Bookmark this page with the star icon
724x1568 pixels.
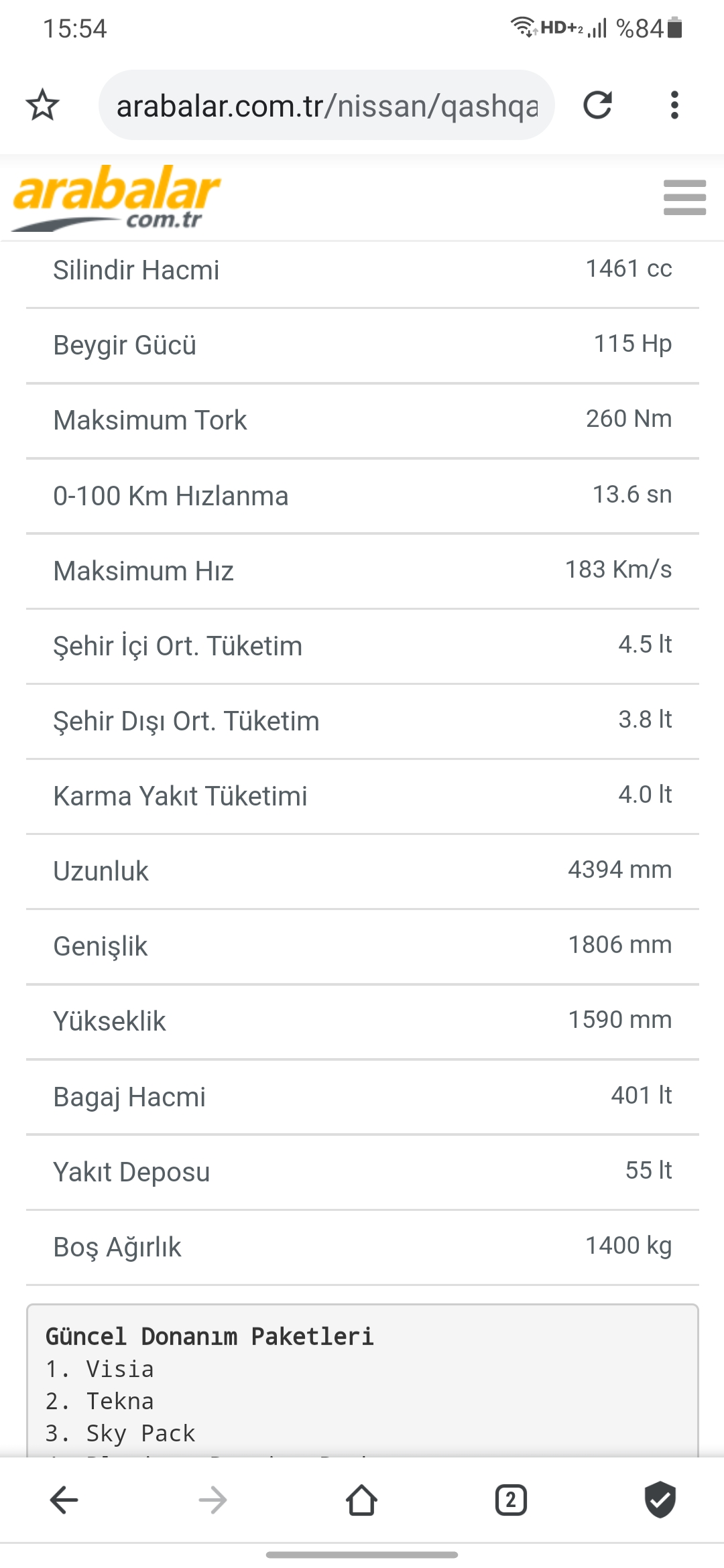43,105
